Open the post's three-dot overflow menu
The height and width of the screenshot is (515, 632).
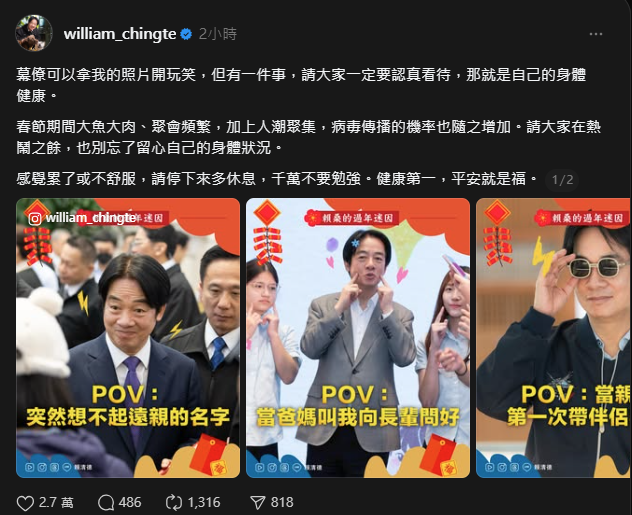tap(597, 33)
